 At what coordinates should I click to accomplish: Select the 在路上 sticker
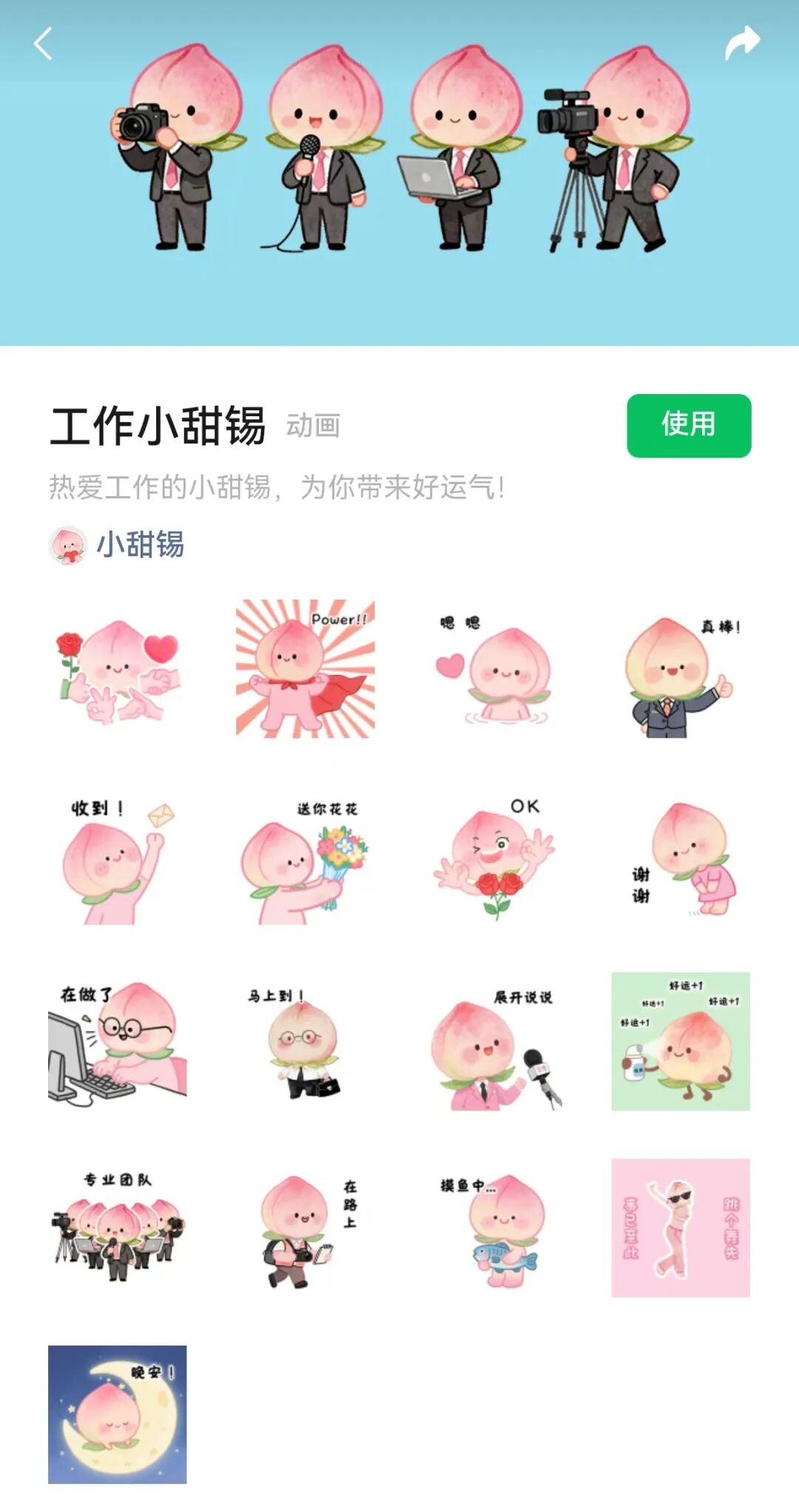[x=305, y=1227]
